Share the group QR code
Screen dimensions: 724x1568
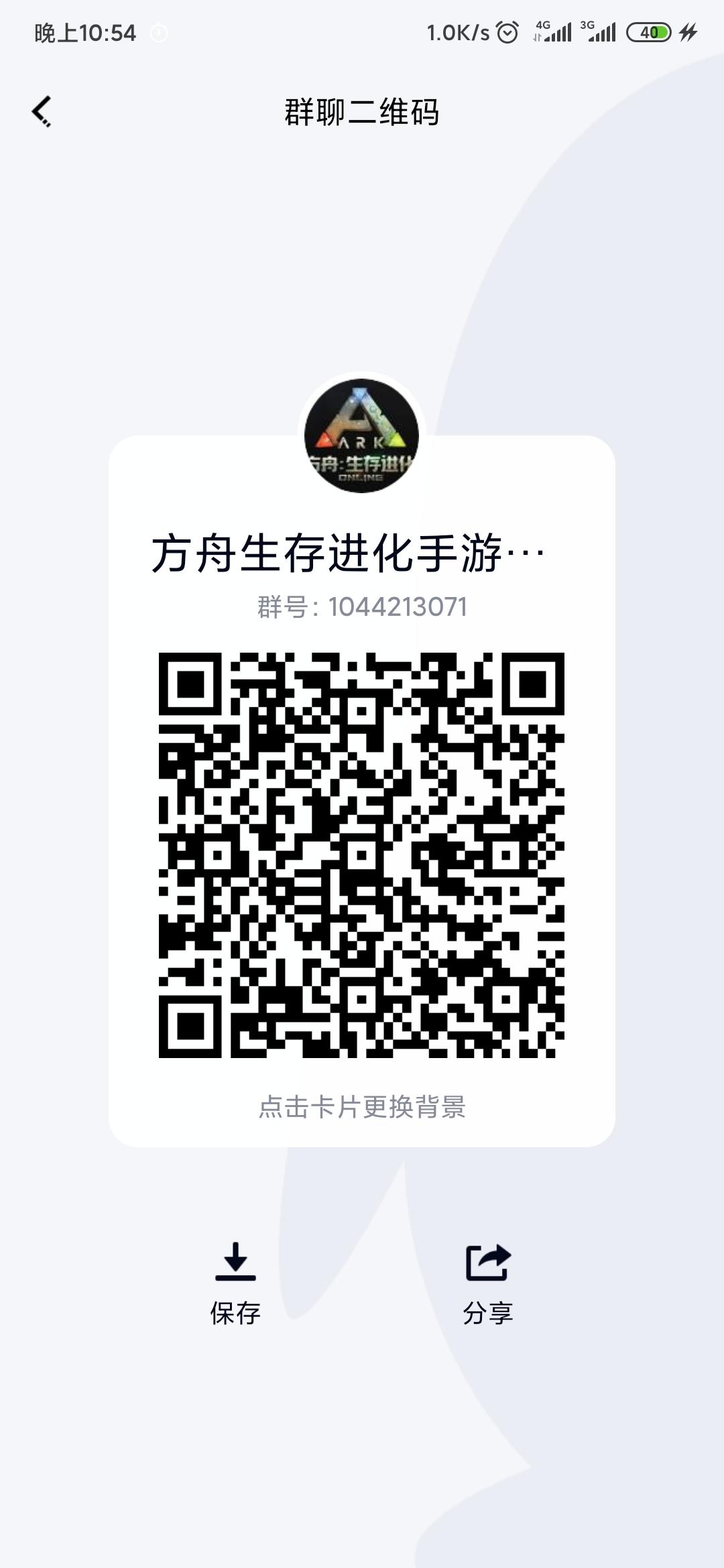pyautogui.click(x=488, y=1285)
